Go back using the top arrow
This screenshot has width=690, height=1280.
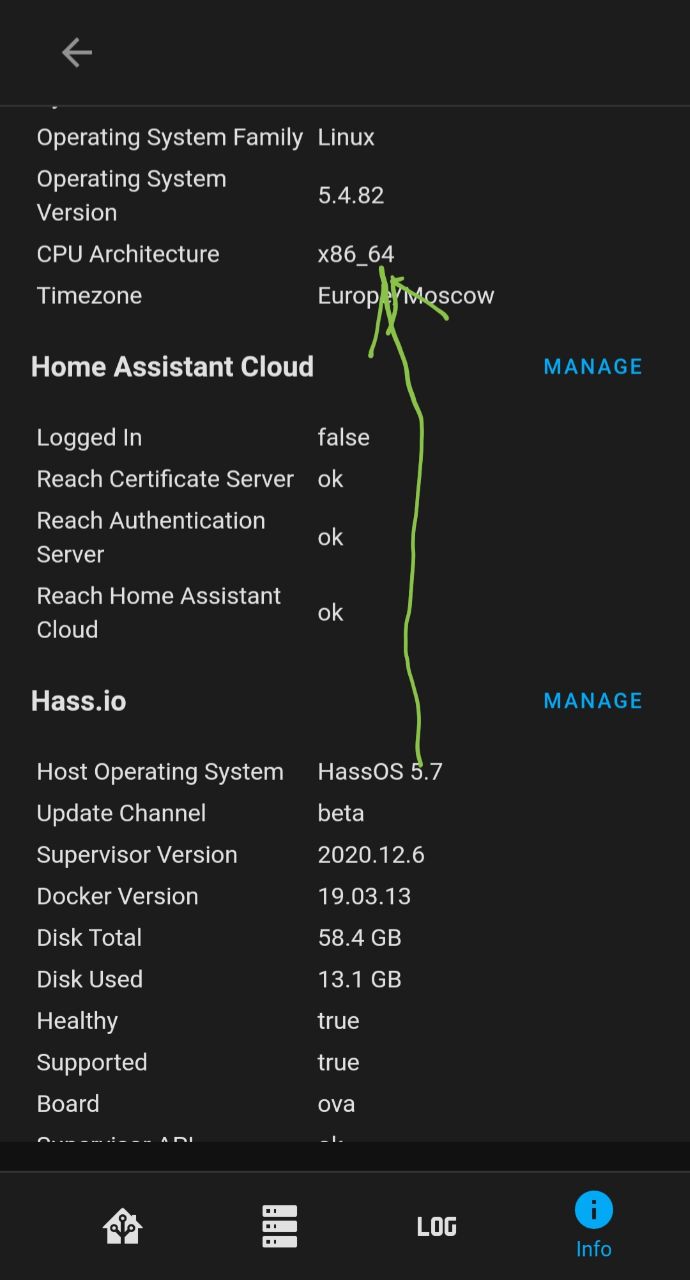[x=77, y=52]
